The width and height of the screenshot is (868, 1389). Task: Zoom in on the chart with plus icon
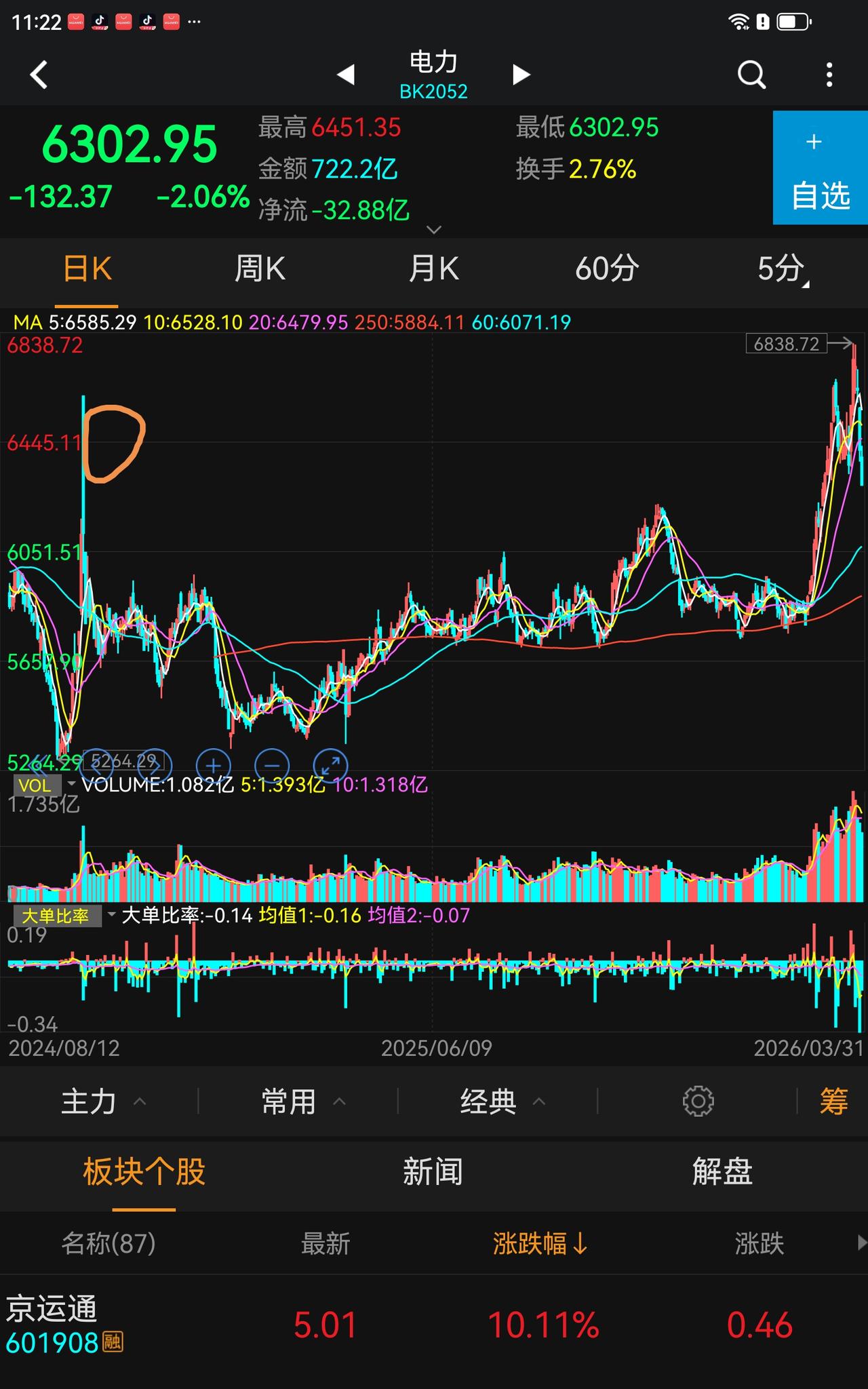[213, 766]
